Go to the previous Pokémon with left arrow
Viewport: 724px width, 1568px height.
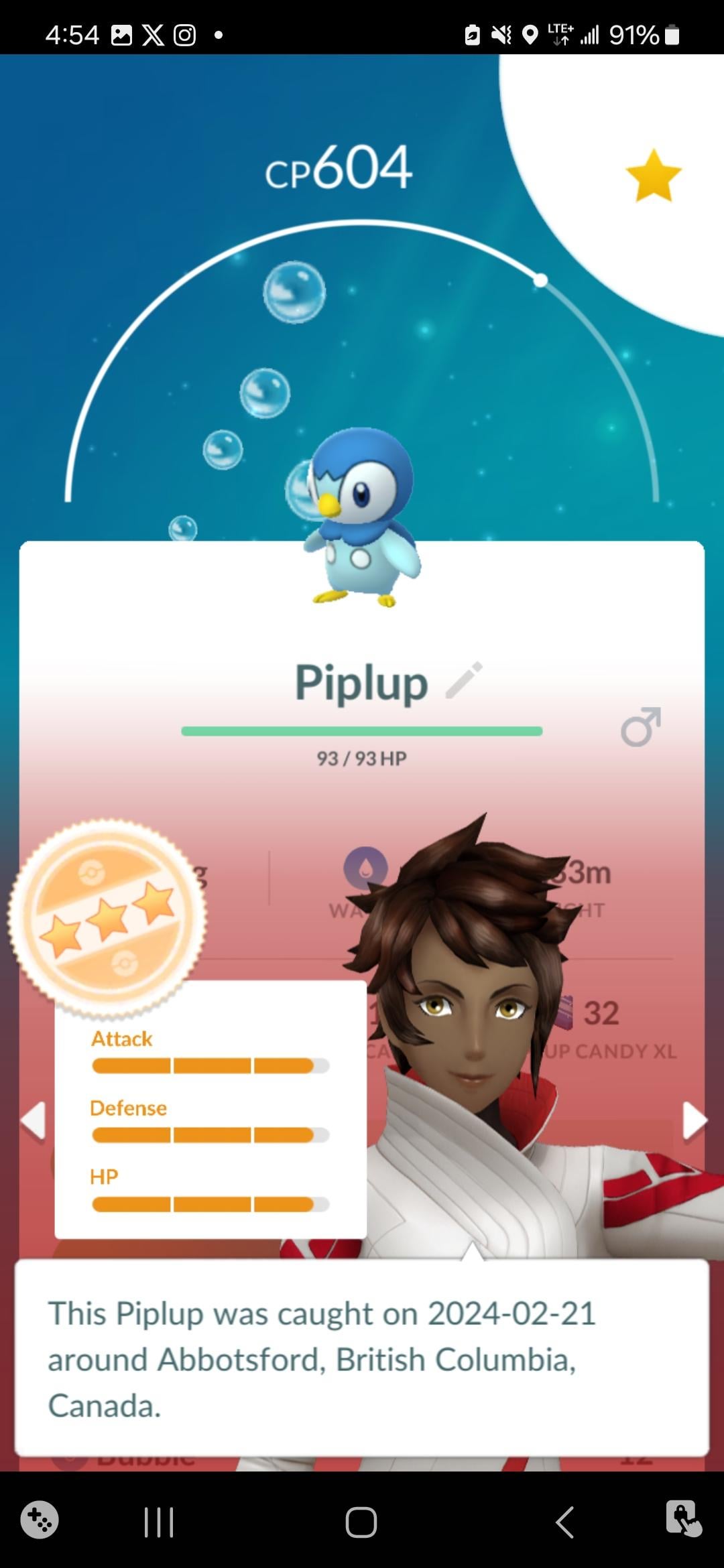click(x=33, y=1120)
